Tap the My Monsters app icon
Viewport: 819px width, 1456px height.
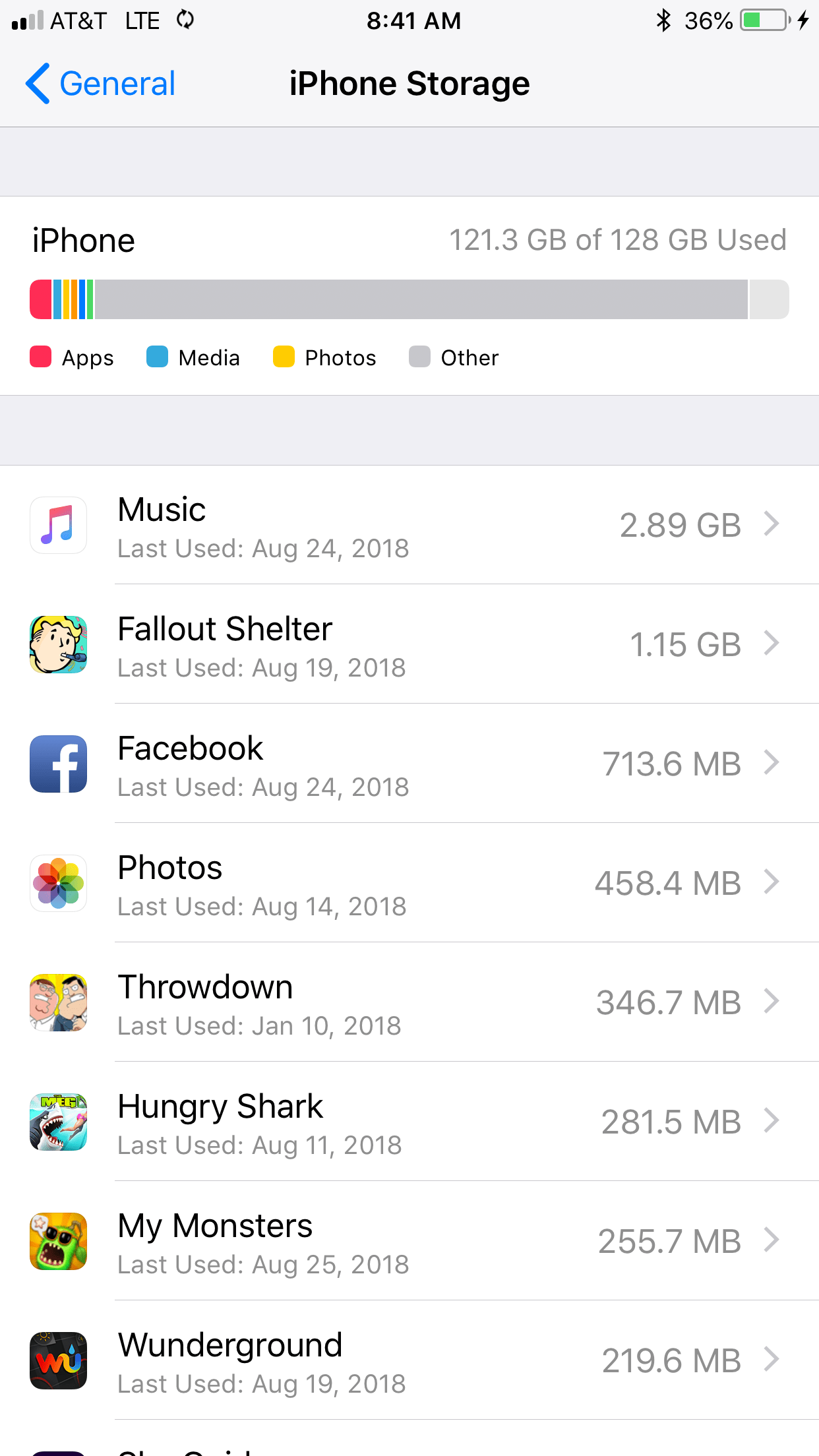tap(58, 1241)
